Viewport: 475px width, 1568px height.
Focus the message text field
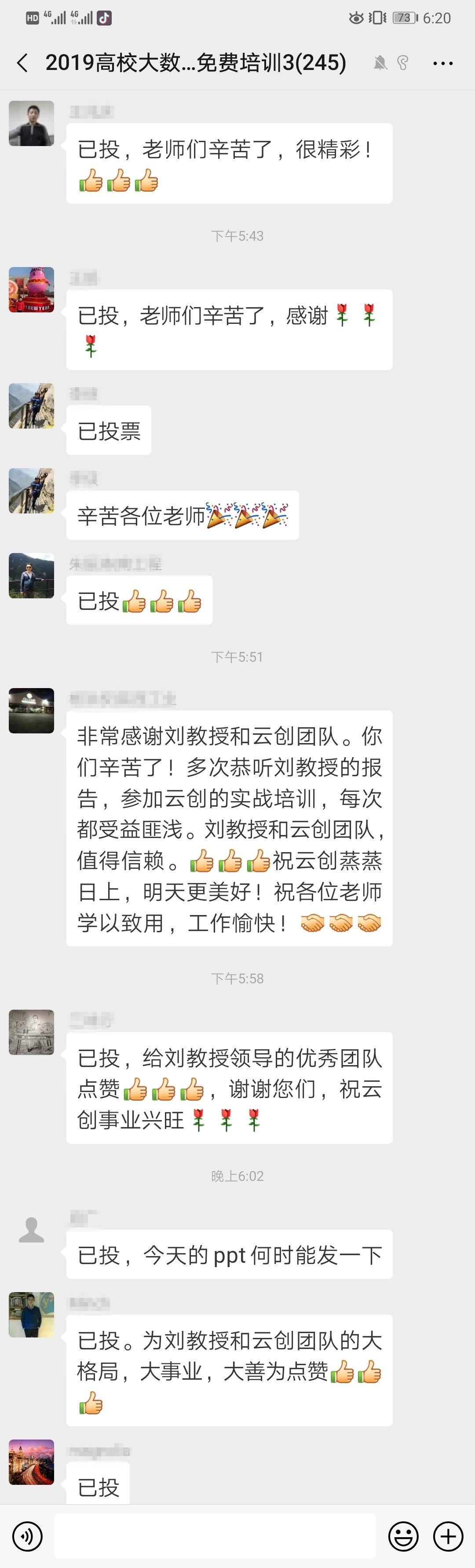[x=215, y=1536]
